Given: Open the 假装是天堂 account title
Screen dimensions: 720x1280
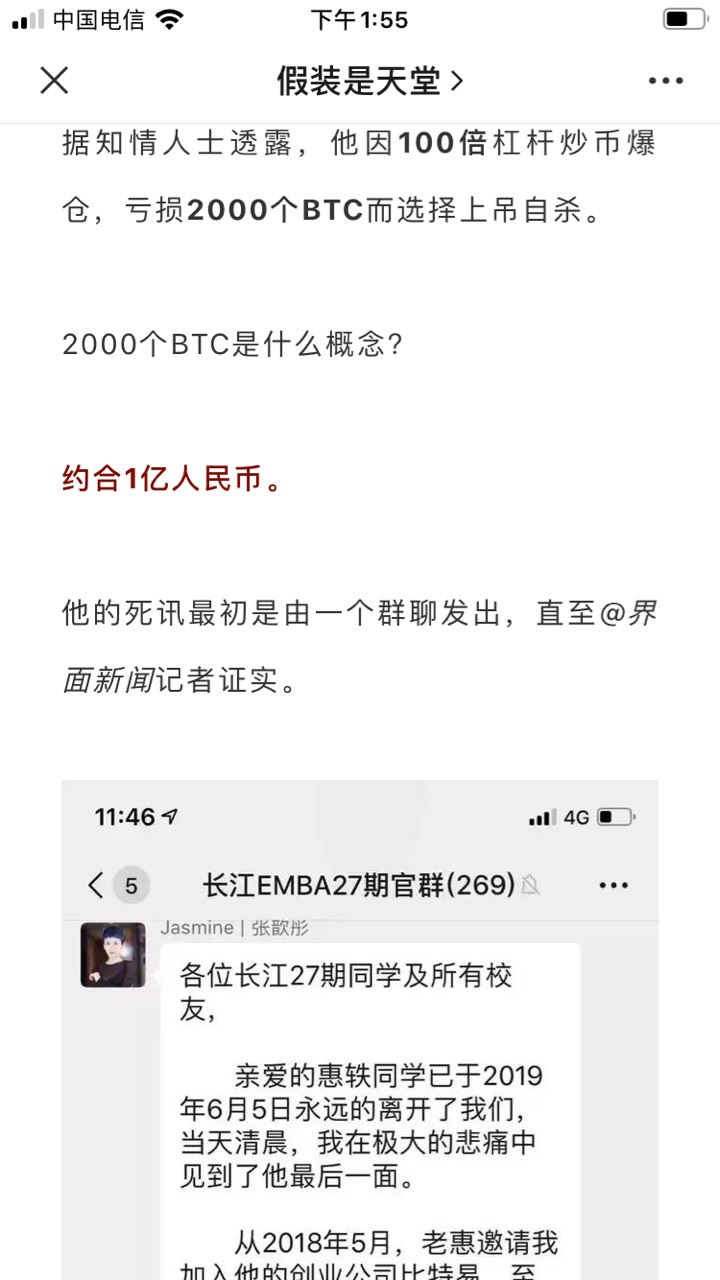Looking at the screenshot, I should coord(370,82).
